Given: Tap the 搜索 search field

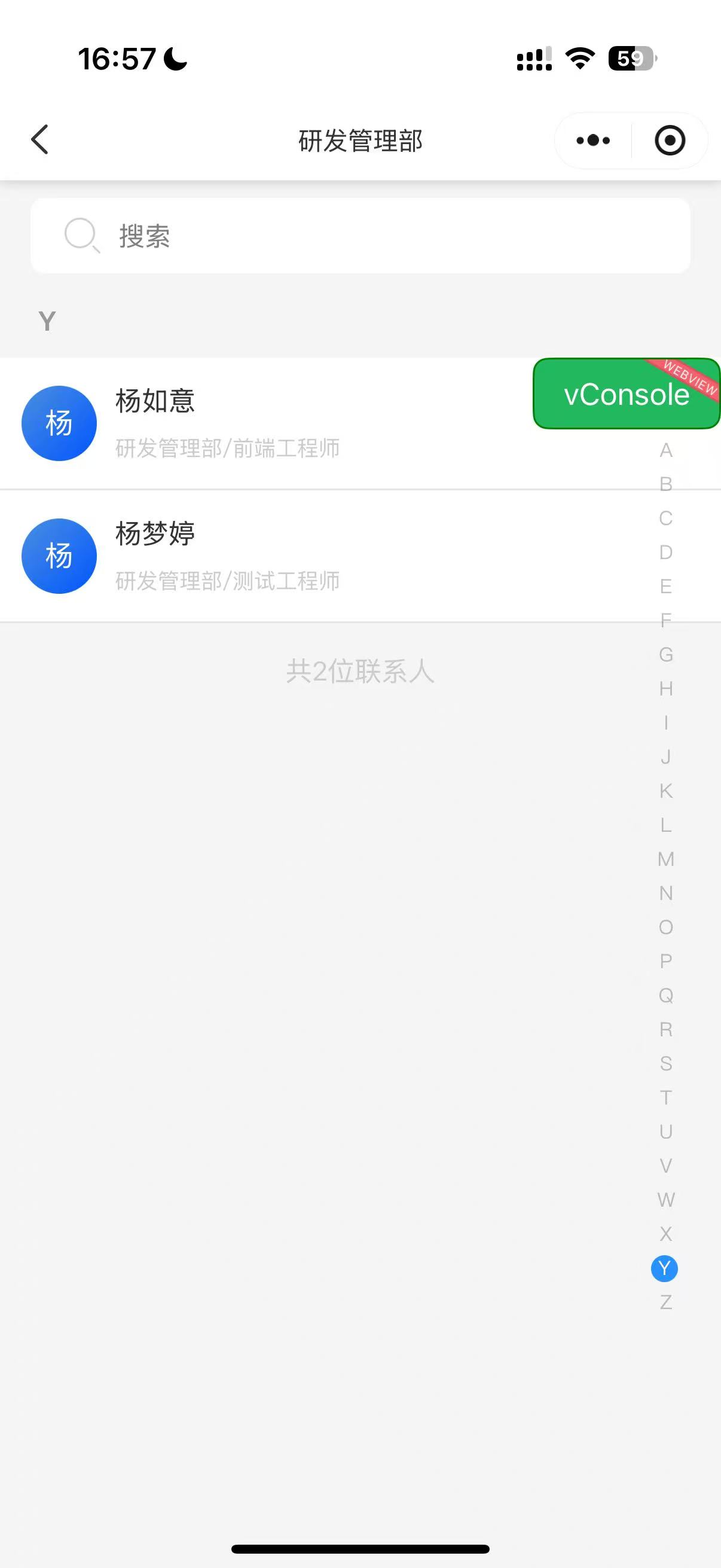Looking at the screenshot, I should 360,236.
